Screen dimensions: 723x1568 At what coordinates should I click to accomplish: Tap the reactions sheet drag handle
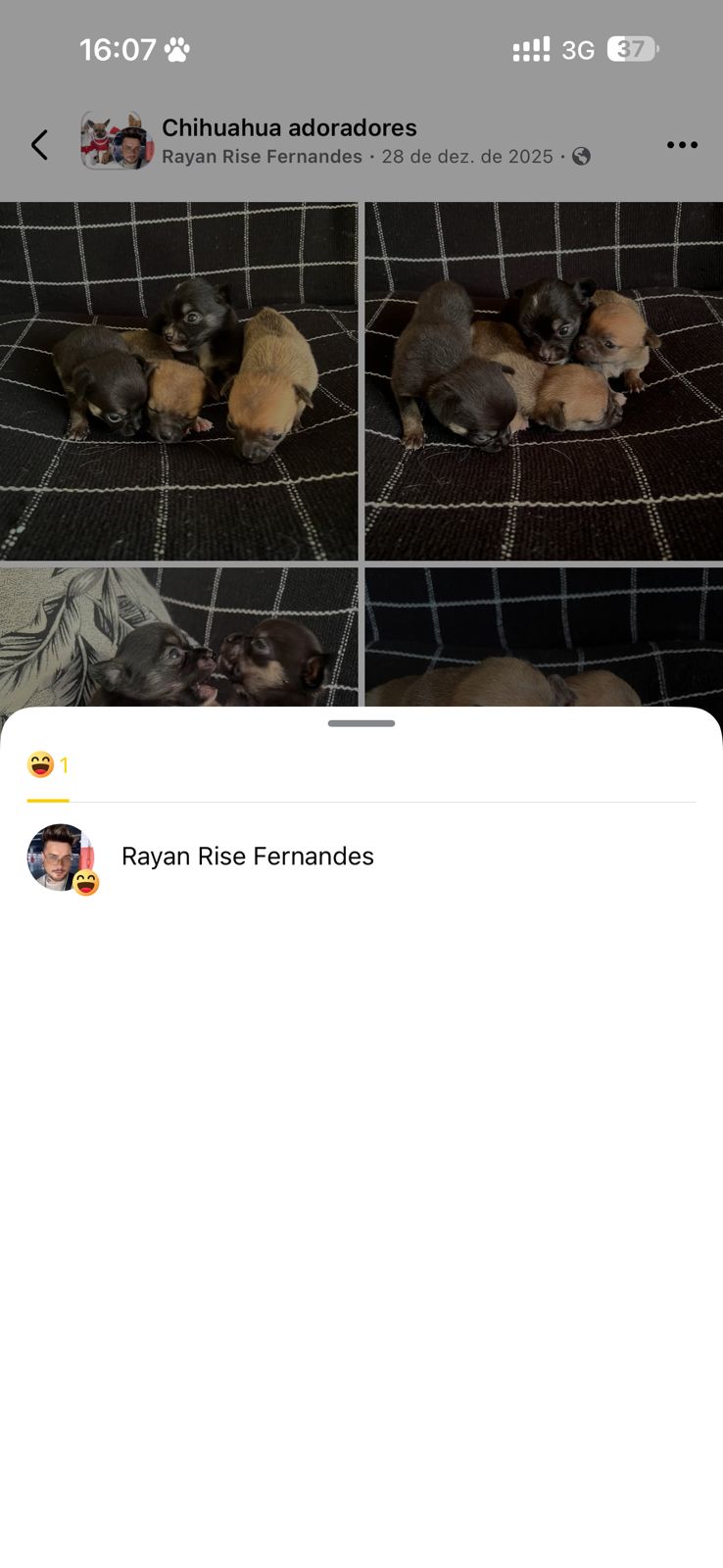point(361,723)
